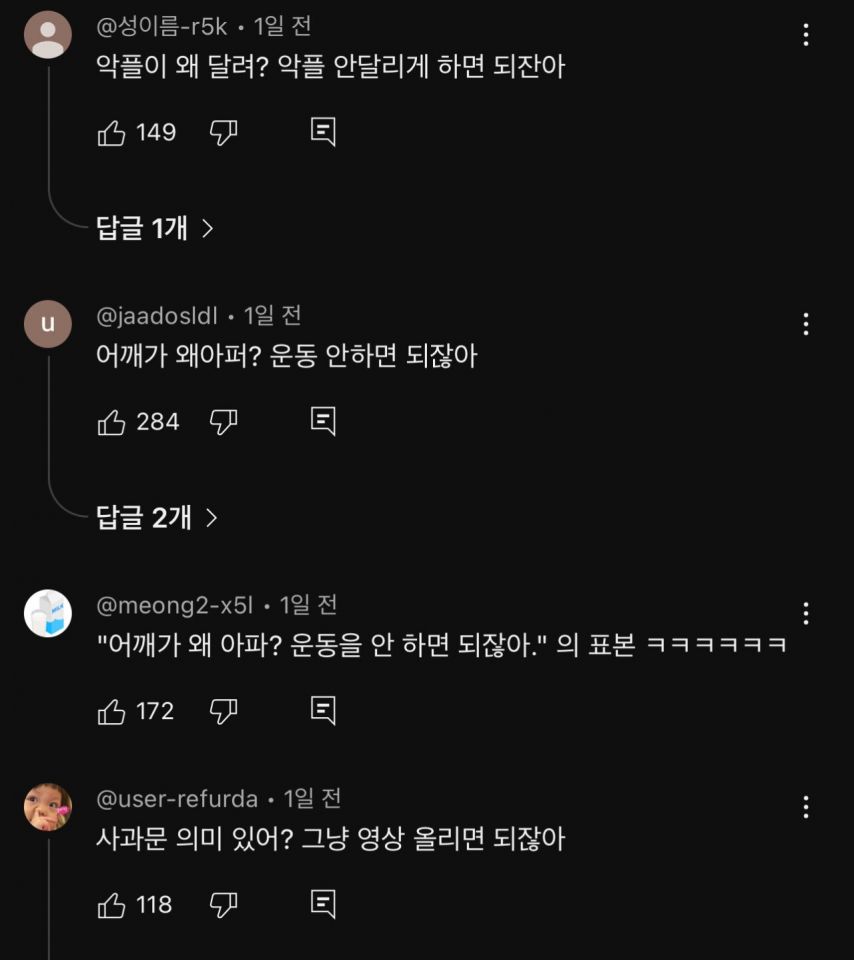
Task: Reply to the comment by @jaadosldl
Action: tap(323, 422)
